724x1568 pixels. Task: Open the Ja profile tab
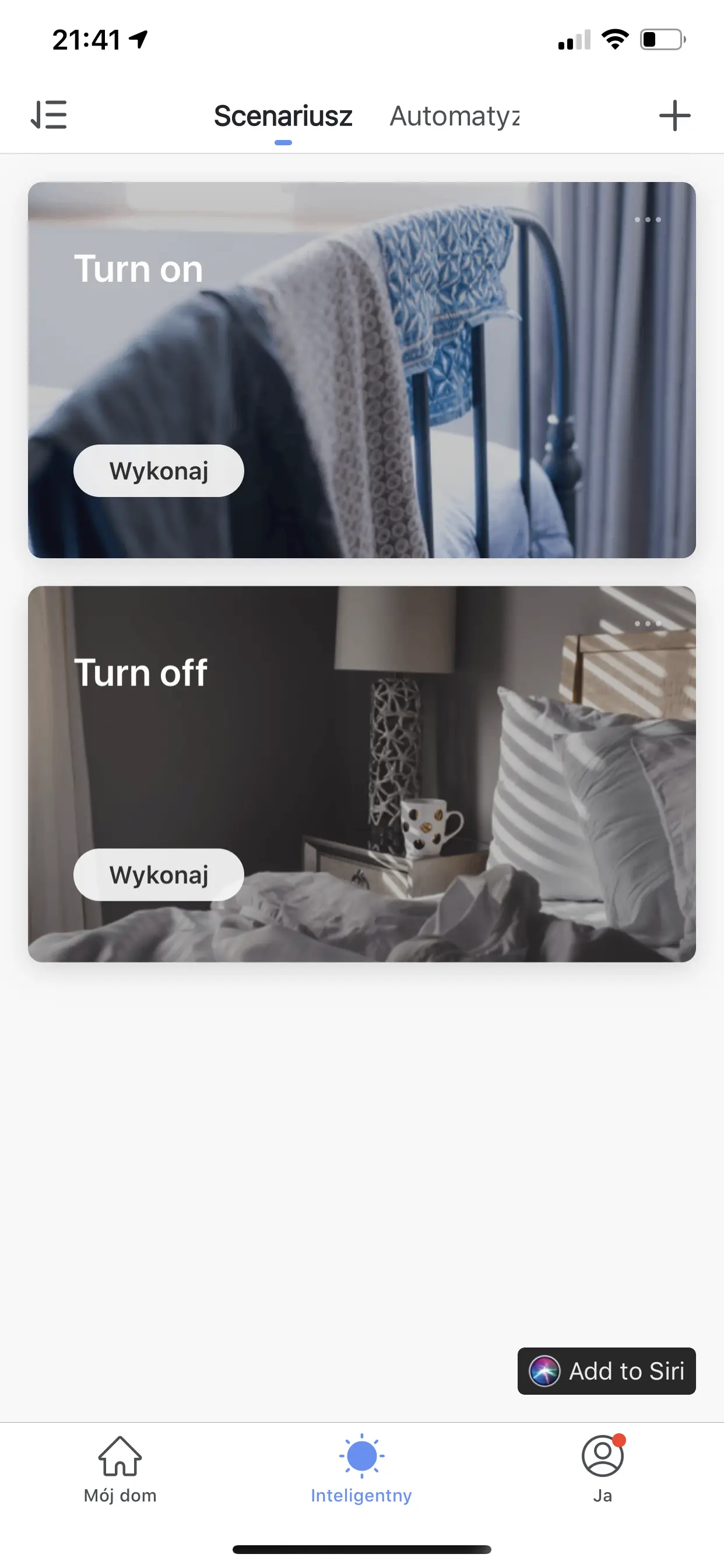point(602,1468)
